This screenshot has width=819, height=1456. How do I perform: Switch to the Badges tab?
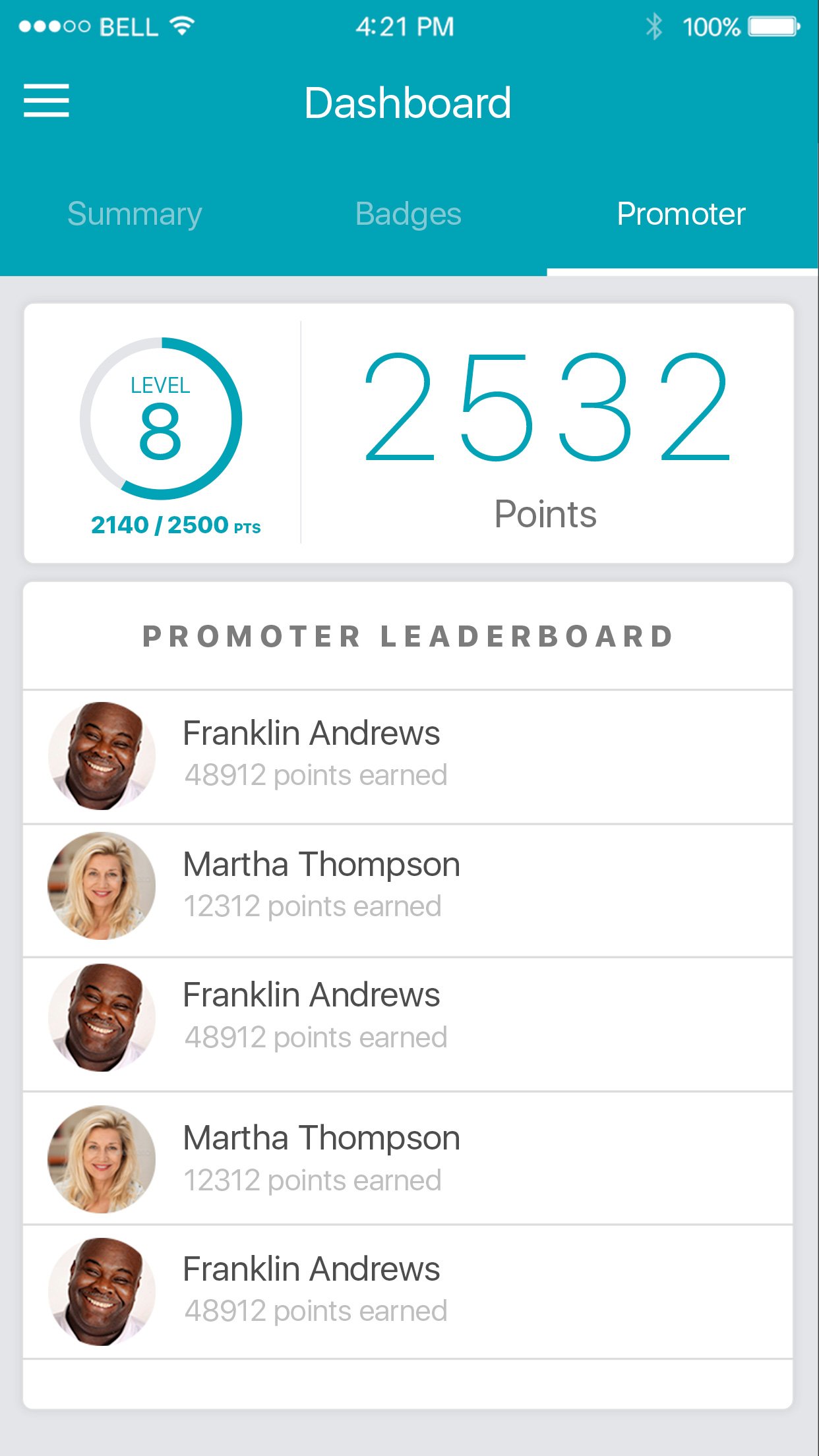[408, 214]
